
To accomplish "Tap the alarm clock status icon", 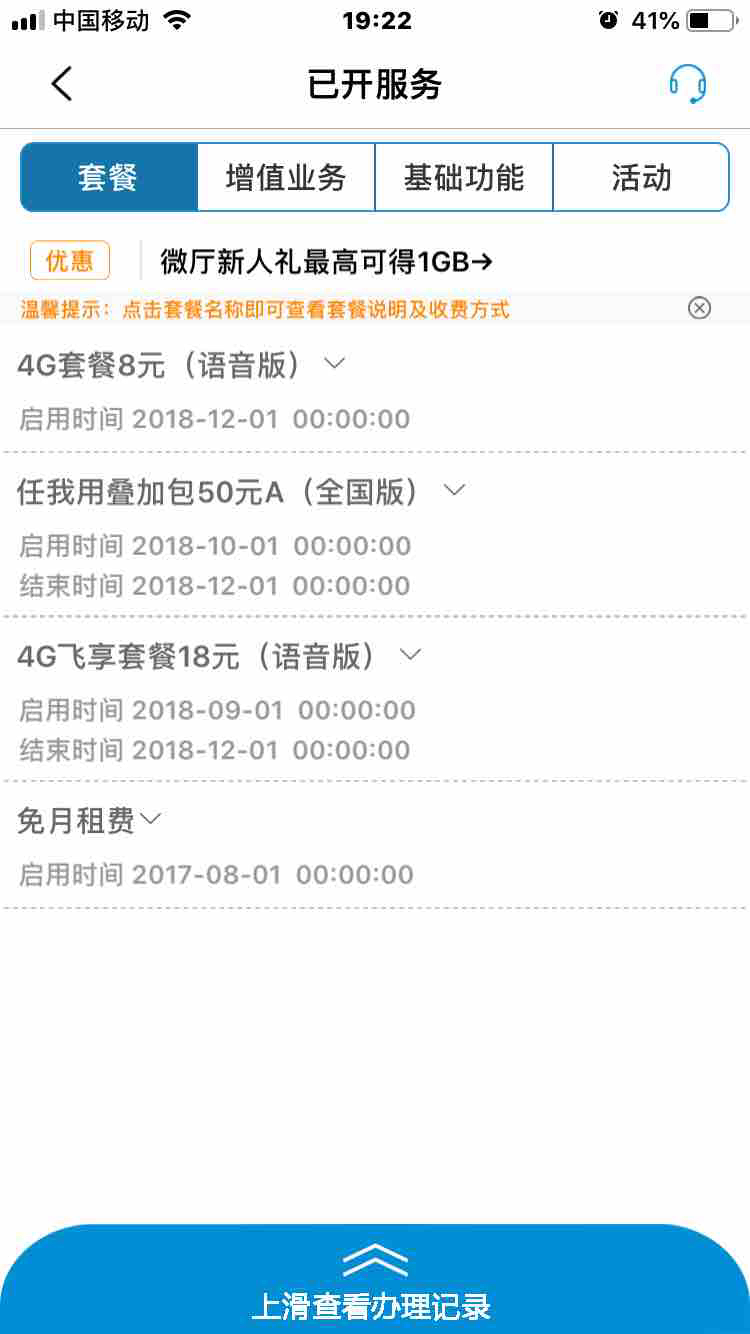I will point(608,20).
